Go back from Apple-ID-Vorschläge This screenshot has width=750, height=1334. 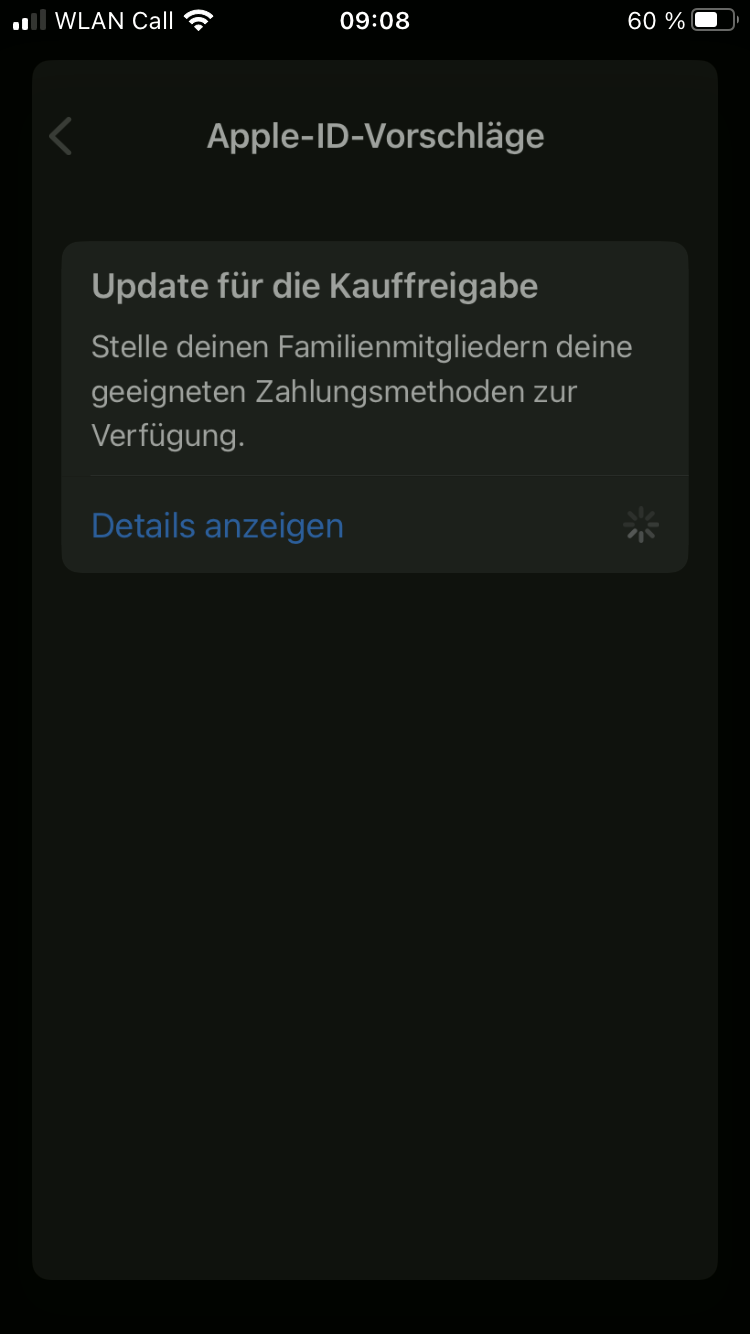click(61, 137)
